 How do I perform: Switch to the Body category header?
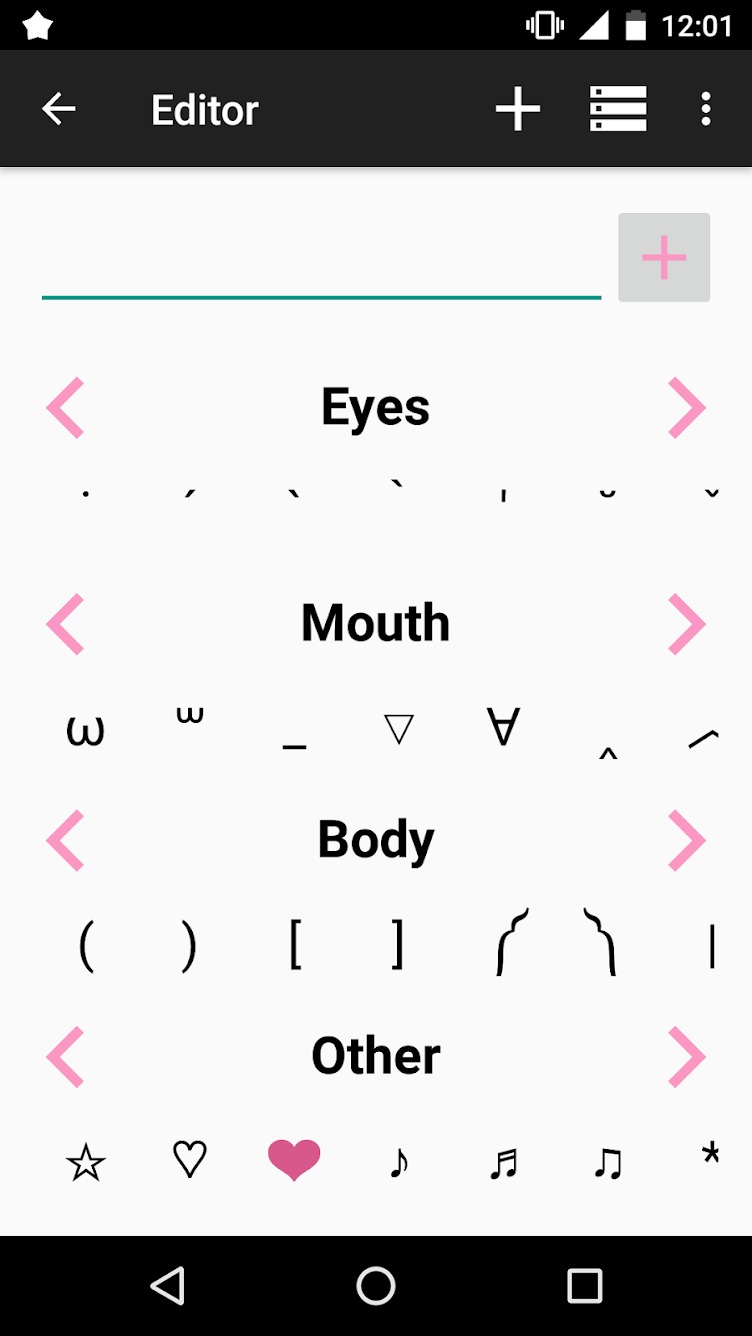click(375, 840)
